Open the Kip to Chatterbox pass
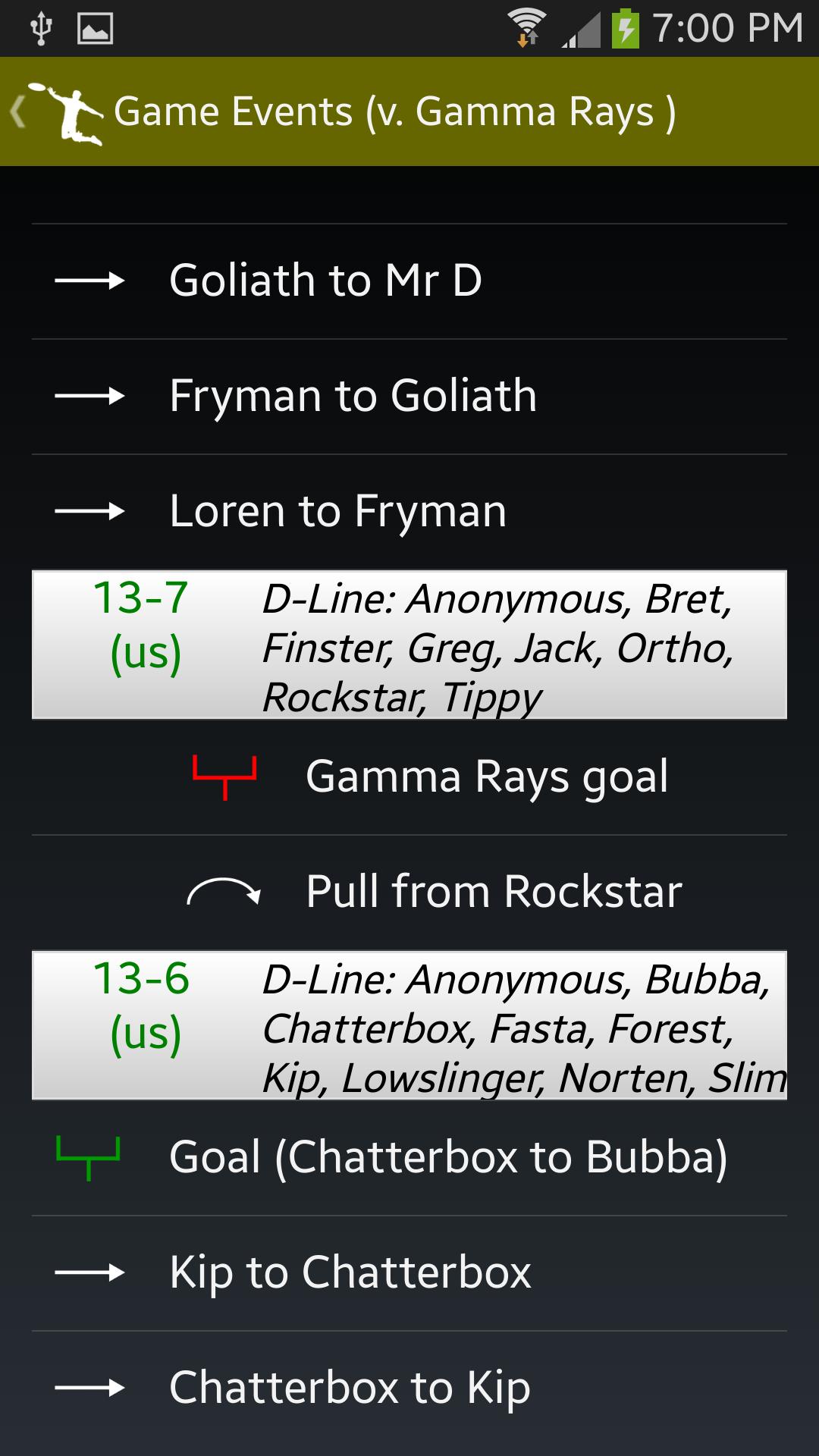The width and height of the screenshot is (819, 1456). pyautogui.click(x=409, y=1272)
